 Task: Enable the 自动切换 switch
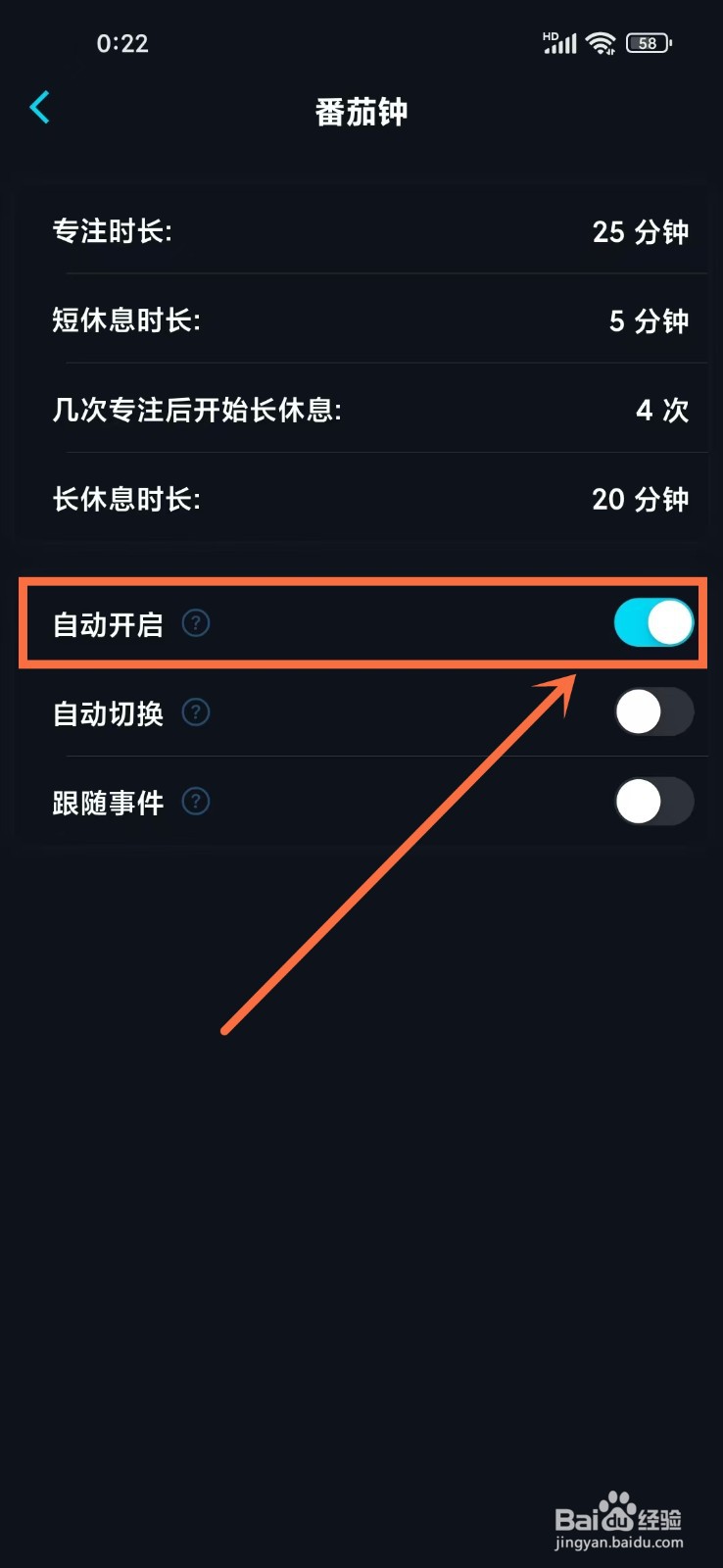(x=653, y=712)
